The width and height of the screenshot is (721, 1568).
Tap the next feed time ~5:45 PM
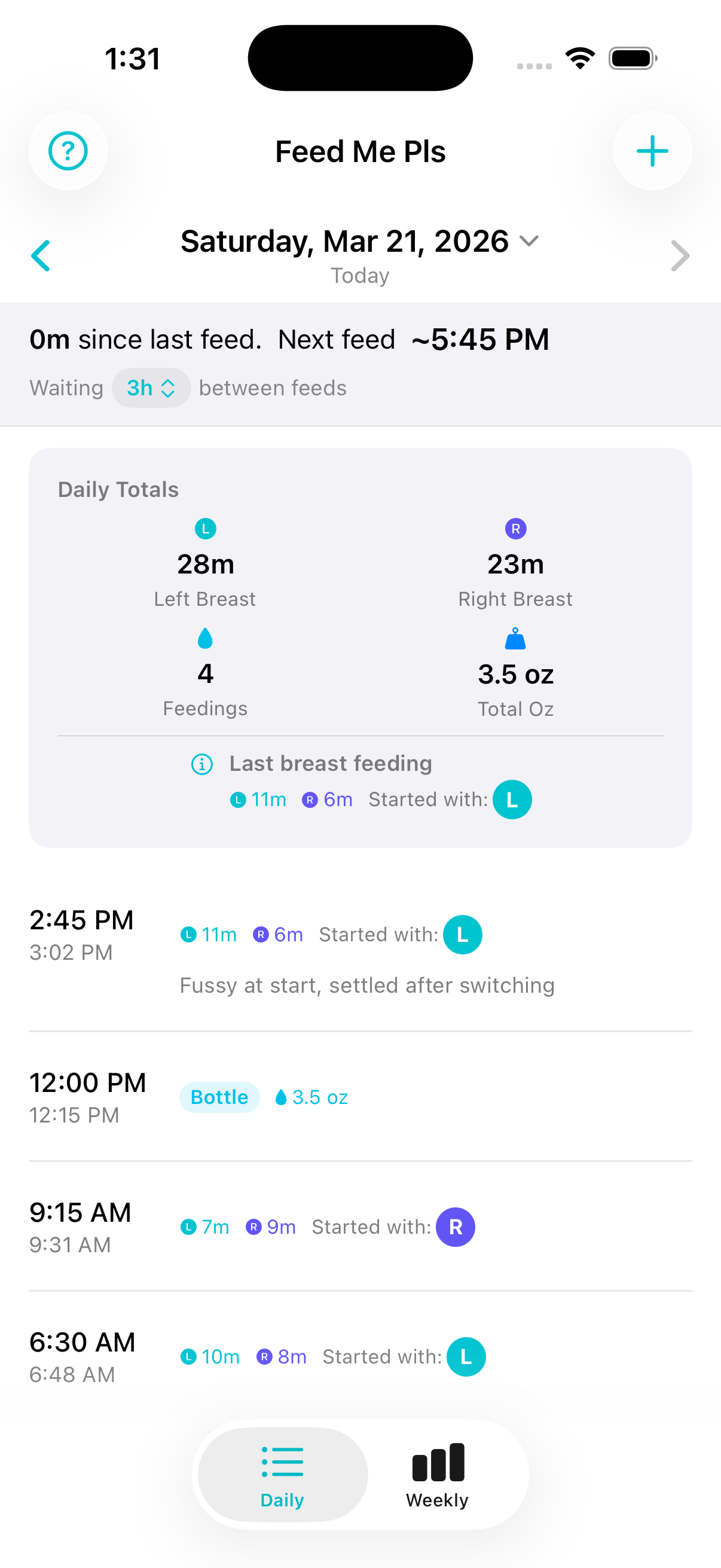[480, 340]
